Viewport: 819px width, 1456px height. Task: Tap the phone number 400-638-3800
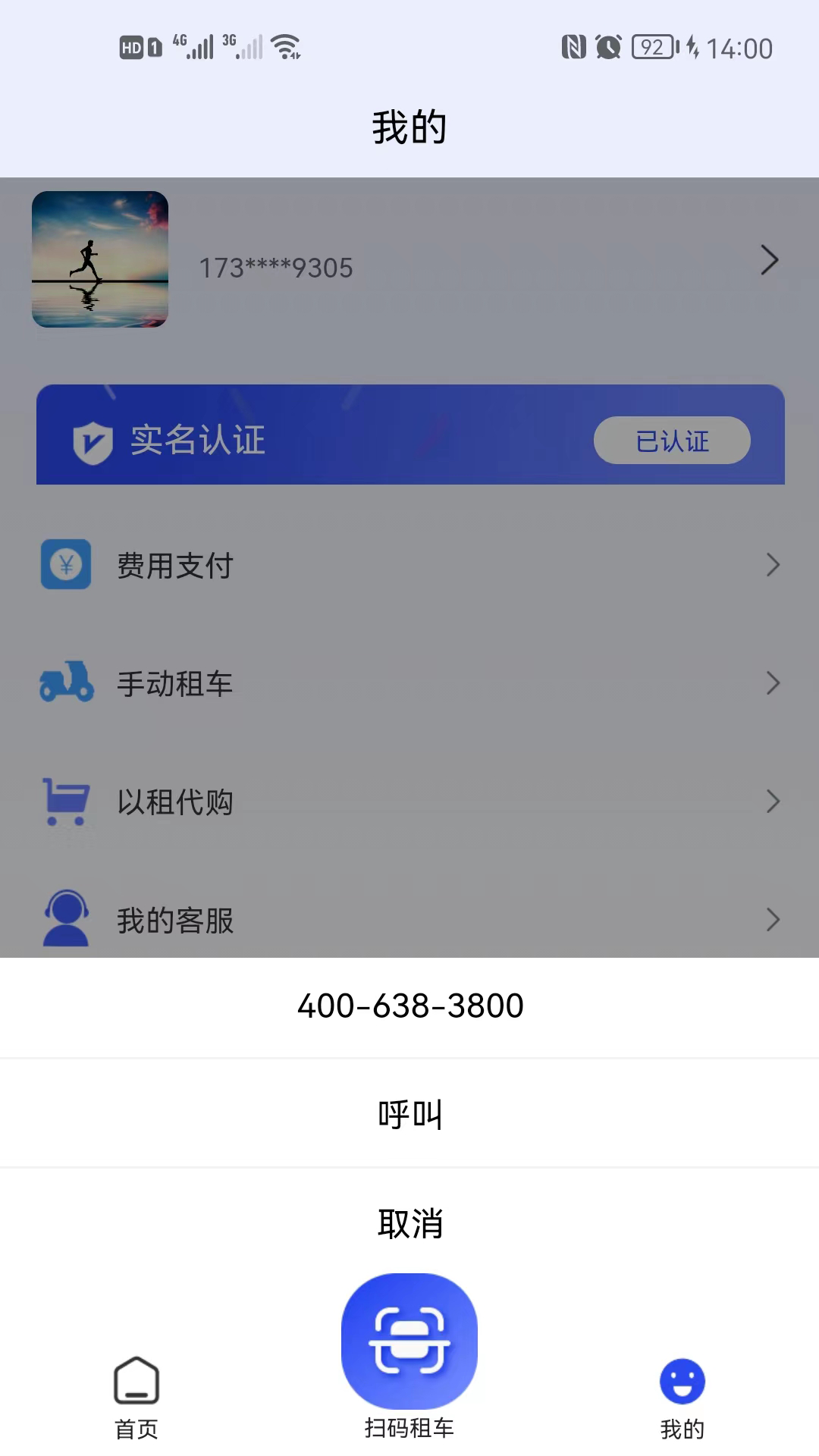tap(409, 1004)
